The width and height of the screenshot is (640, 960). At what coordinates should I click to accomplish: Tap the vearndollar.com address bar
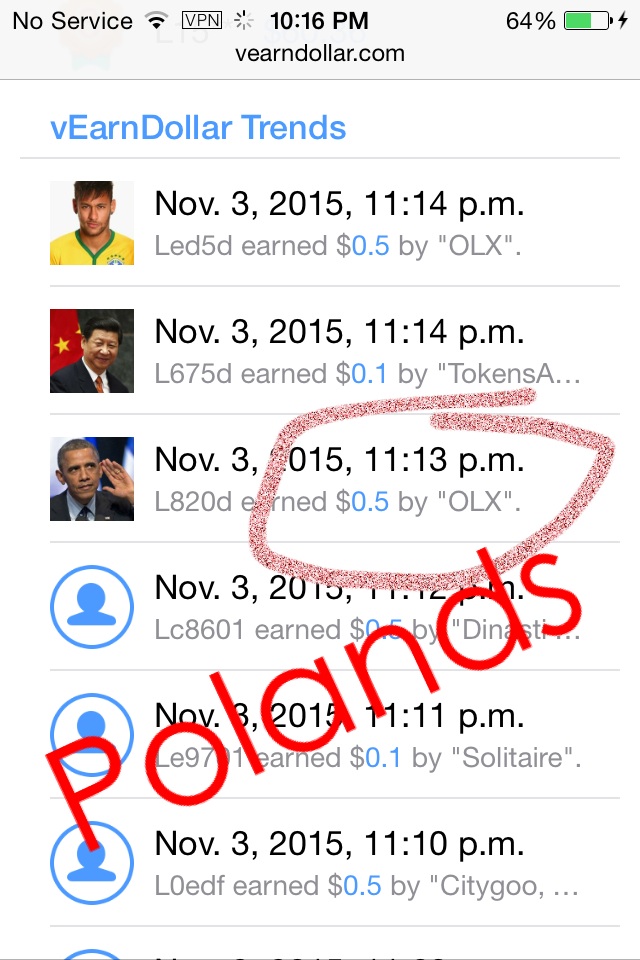click(320, 53)
